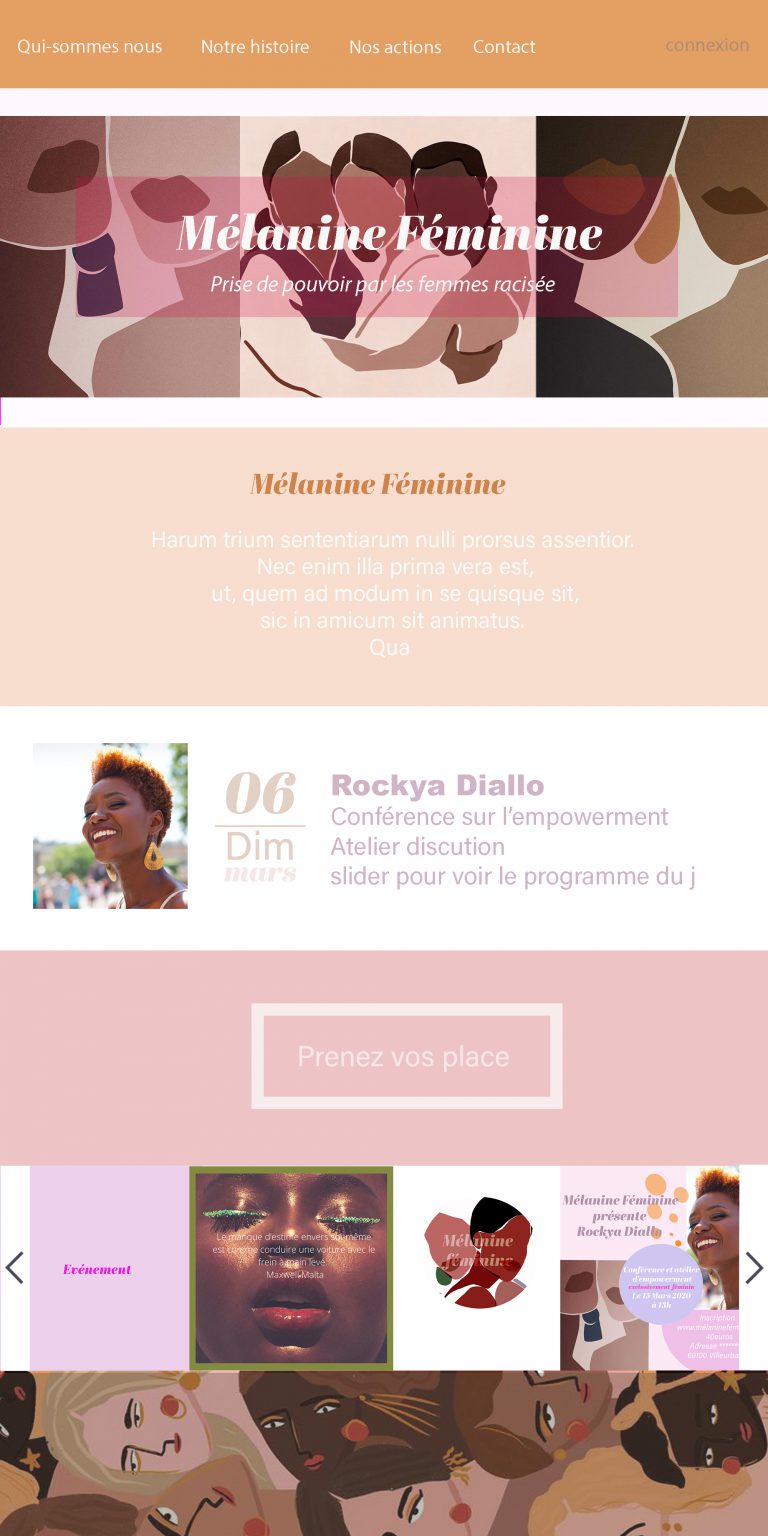This screenshot has height=1536, width=768.
Task: Open the round Mélanine Féminine logo tile
Action: click(x=477, y=1252)
